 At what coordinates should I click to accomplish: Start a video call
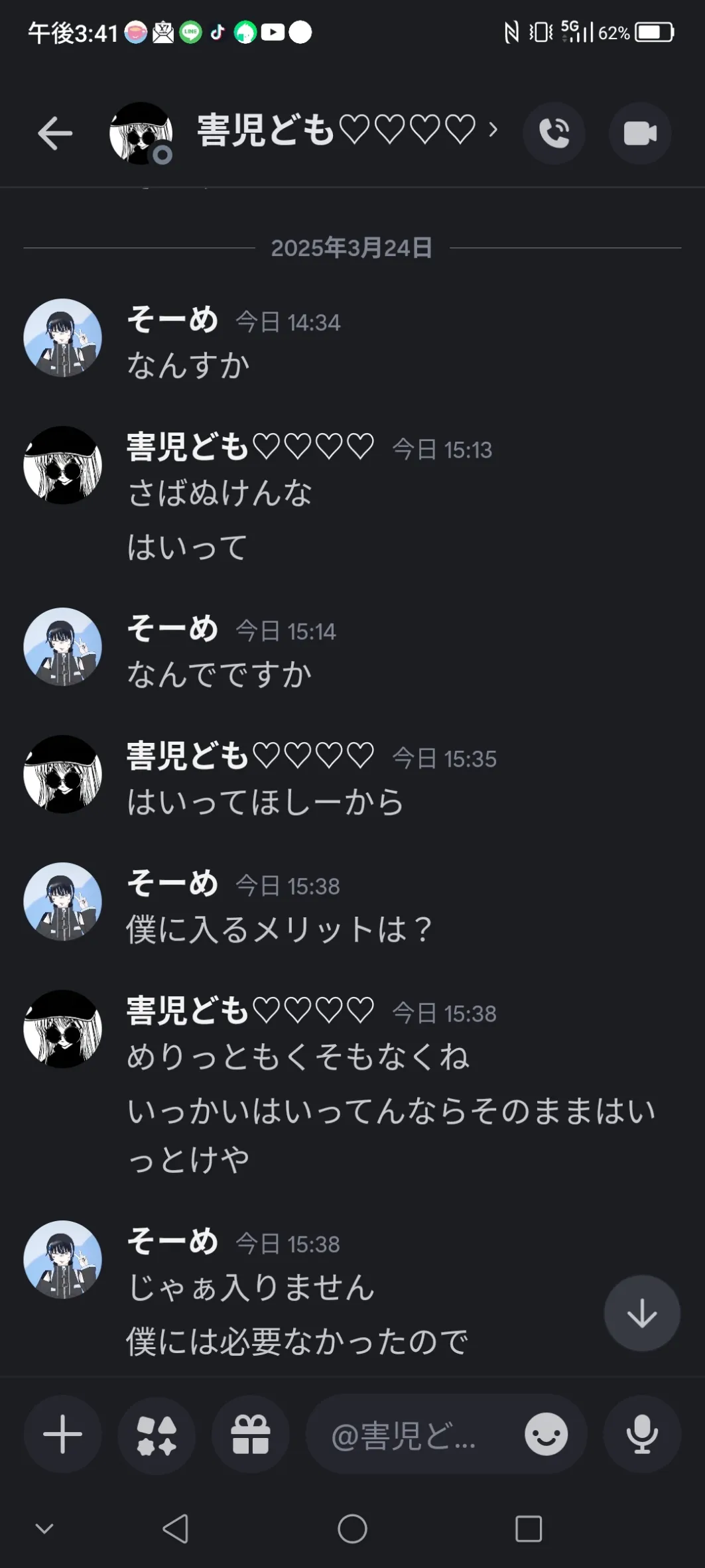640,133
